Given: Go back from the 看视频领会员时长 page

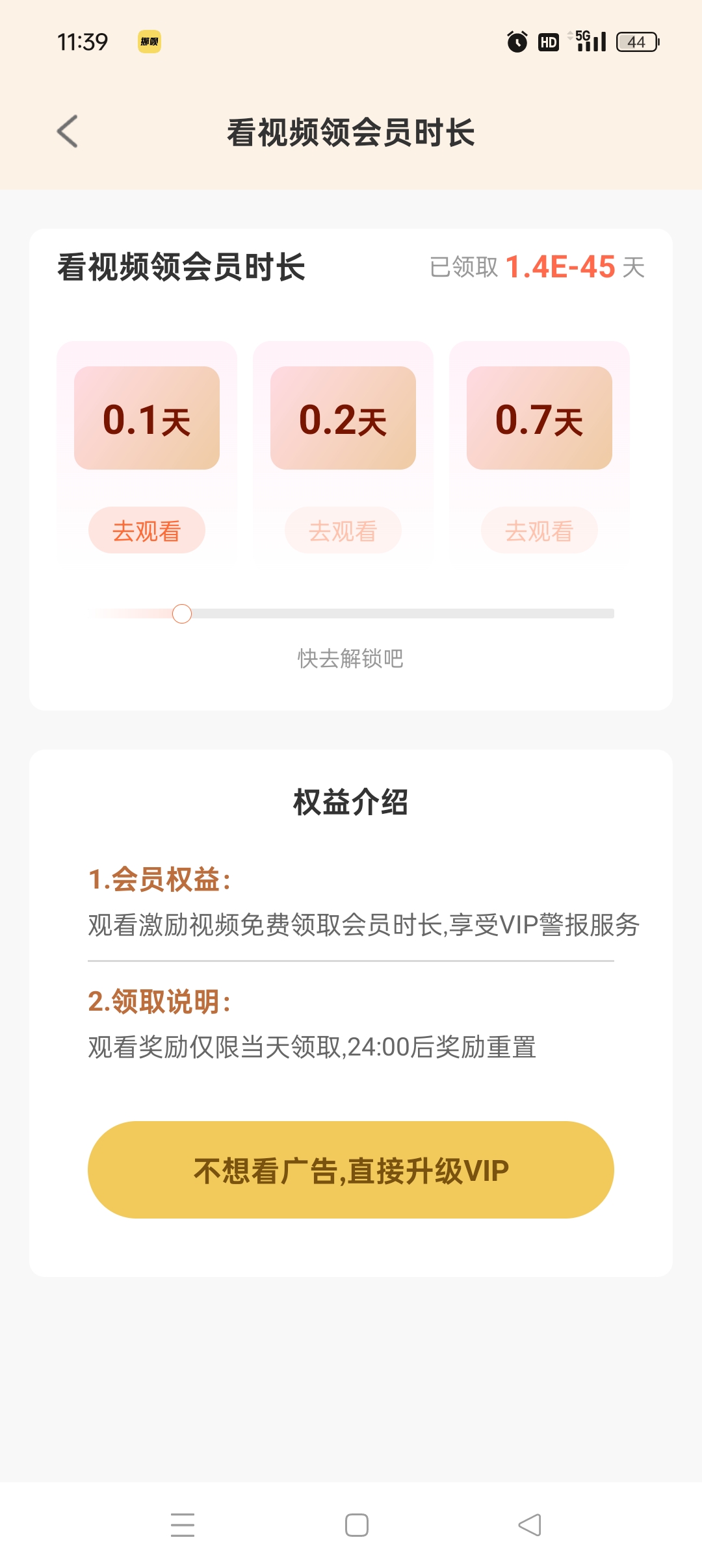Looking at the screenshot, I should [68, 132].
